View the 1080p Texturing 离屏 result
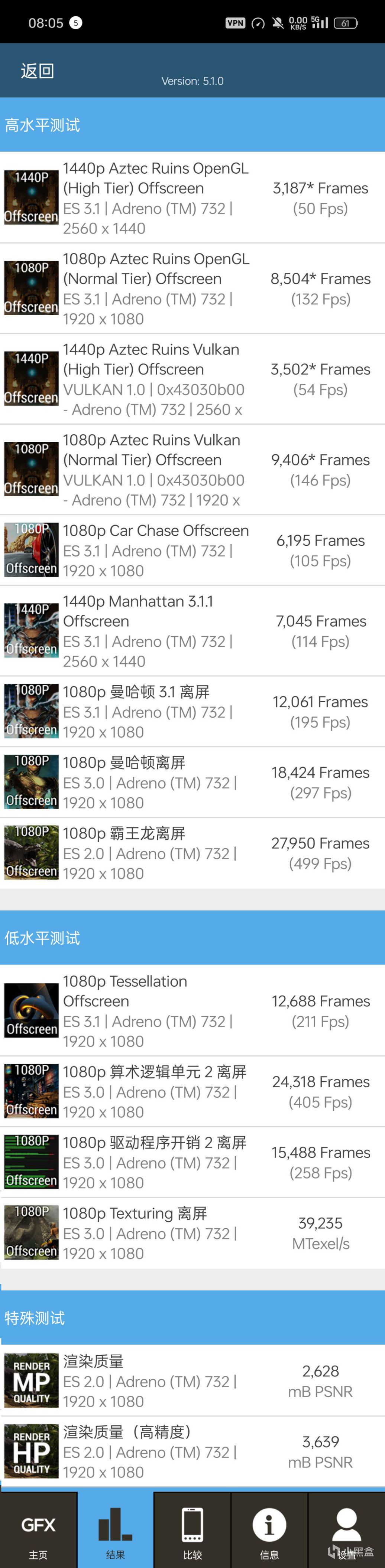This screenshot has height=1568, width=385. (192, 1232)
